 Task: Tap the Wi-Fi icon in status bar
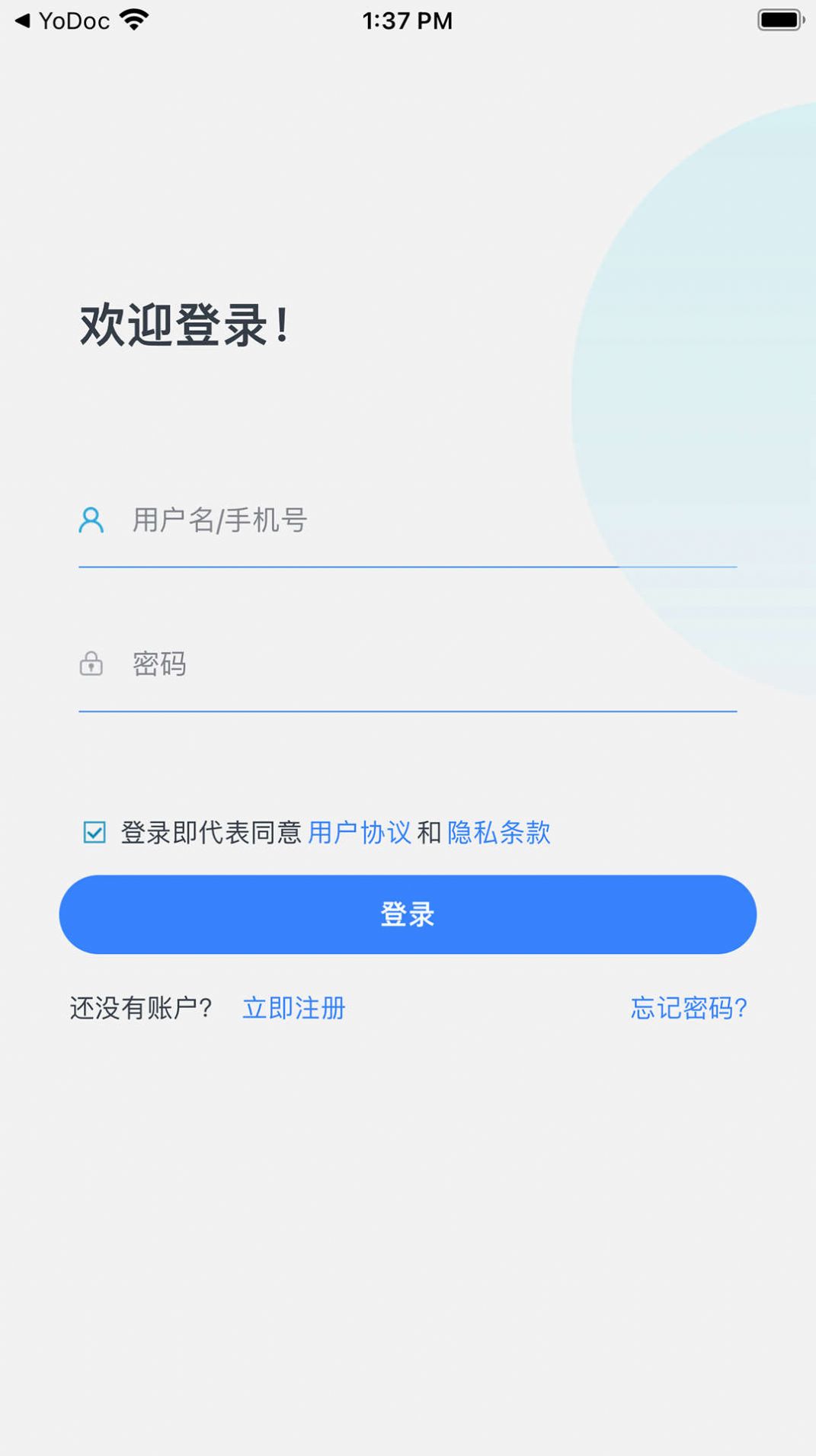(x=134, y=19)
